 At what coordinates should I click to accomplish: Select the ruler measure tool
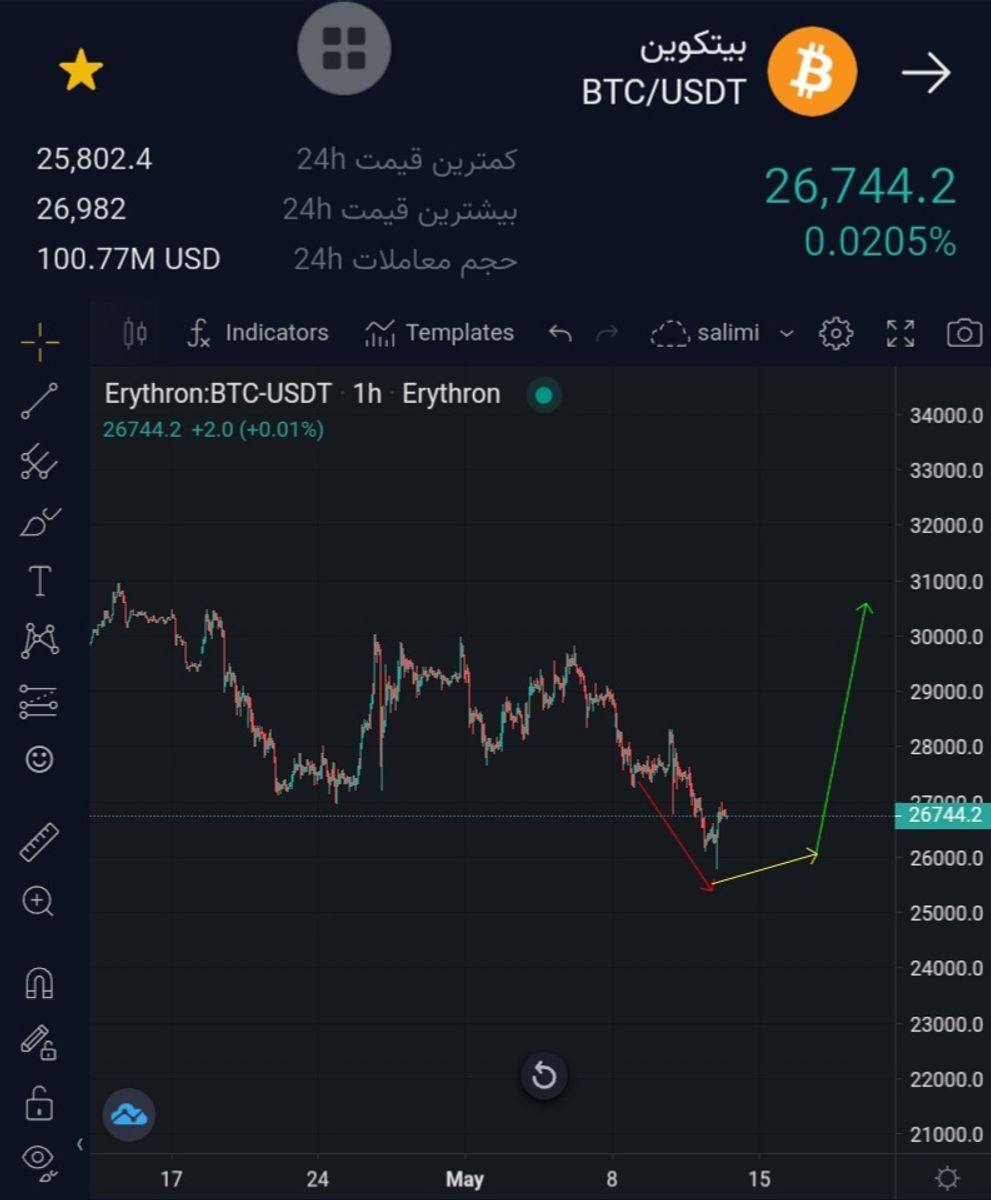pyautogui.click(x=40, y=842)
